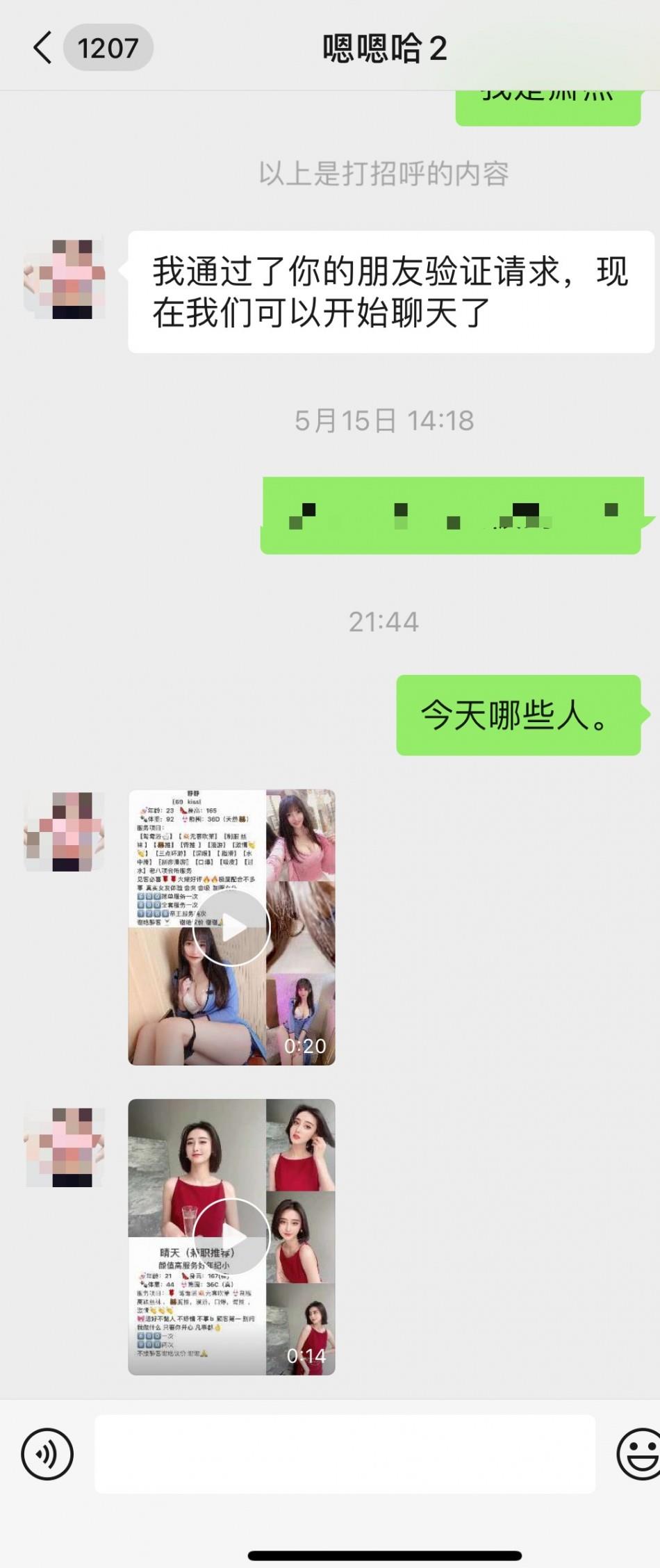Screen dimensions: 660x1568
Task: Switch to voice message input
Action: tap(47, 1454)
